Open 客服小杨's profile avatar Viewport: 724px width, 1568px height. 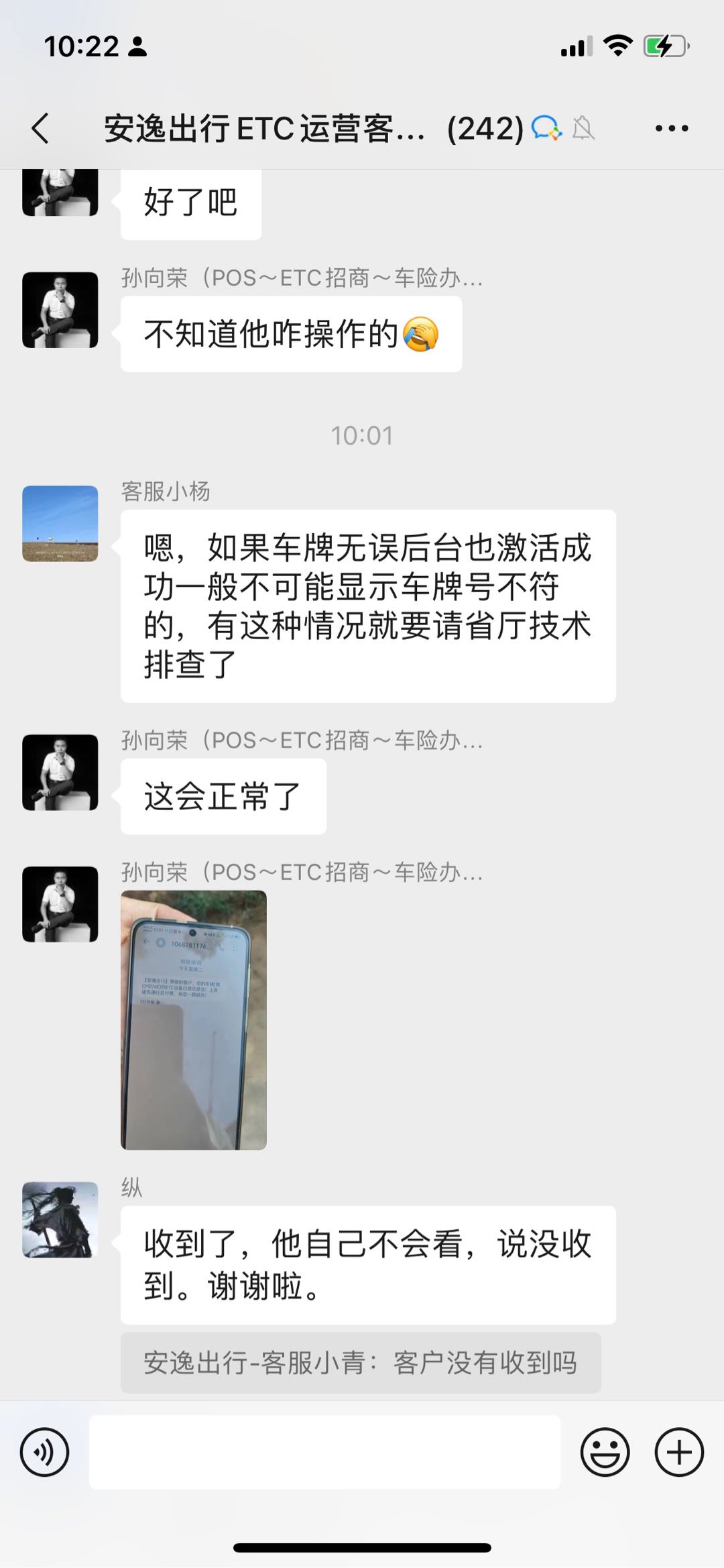pos(60,524)
